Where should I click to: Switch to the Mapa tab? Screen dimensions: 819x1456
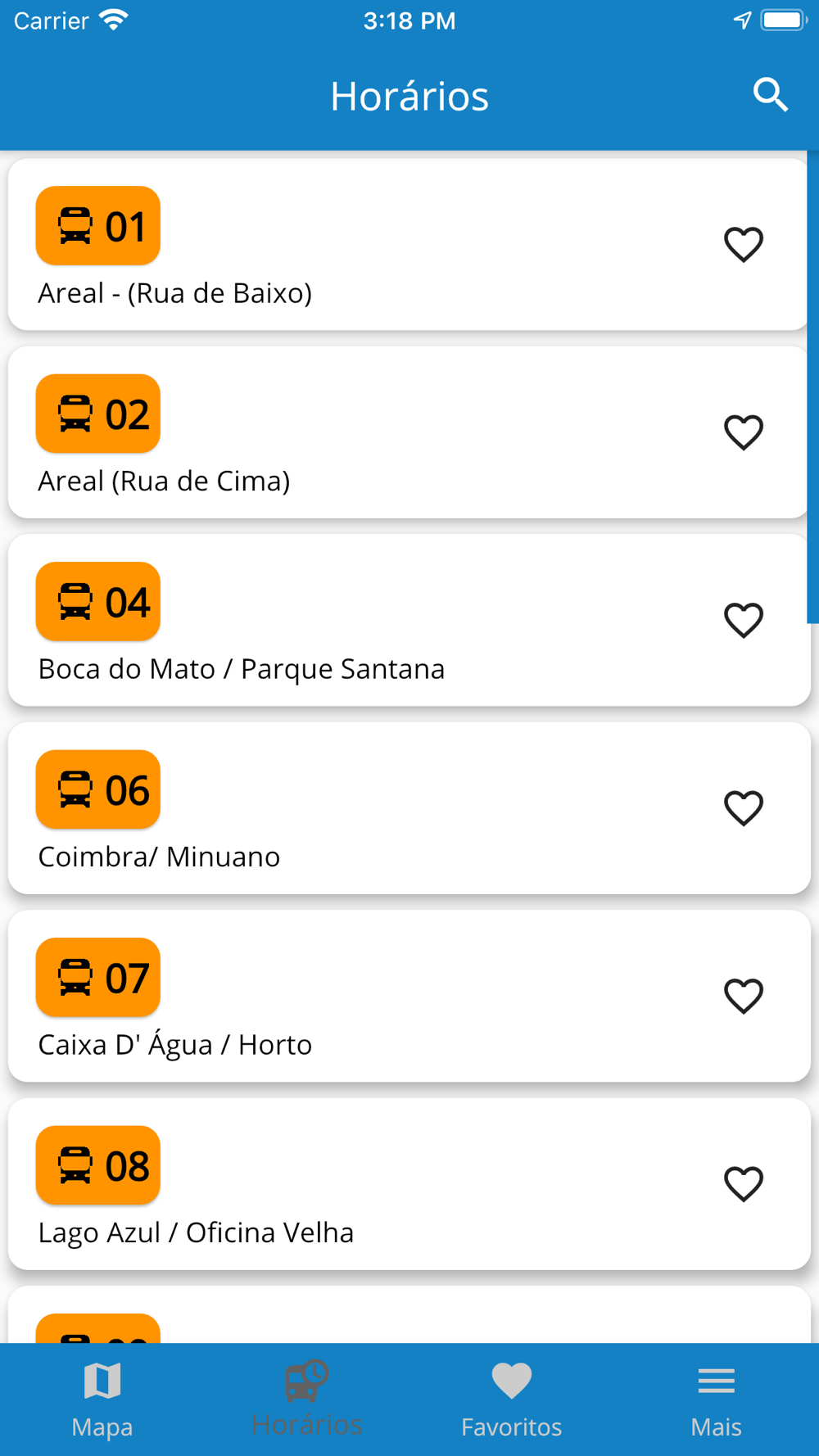(102, 1399)
